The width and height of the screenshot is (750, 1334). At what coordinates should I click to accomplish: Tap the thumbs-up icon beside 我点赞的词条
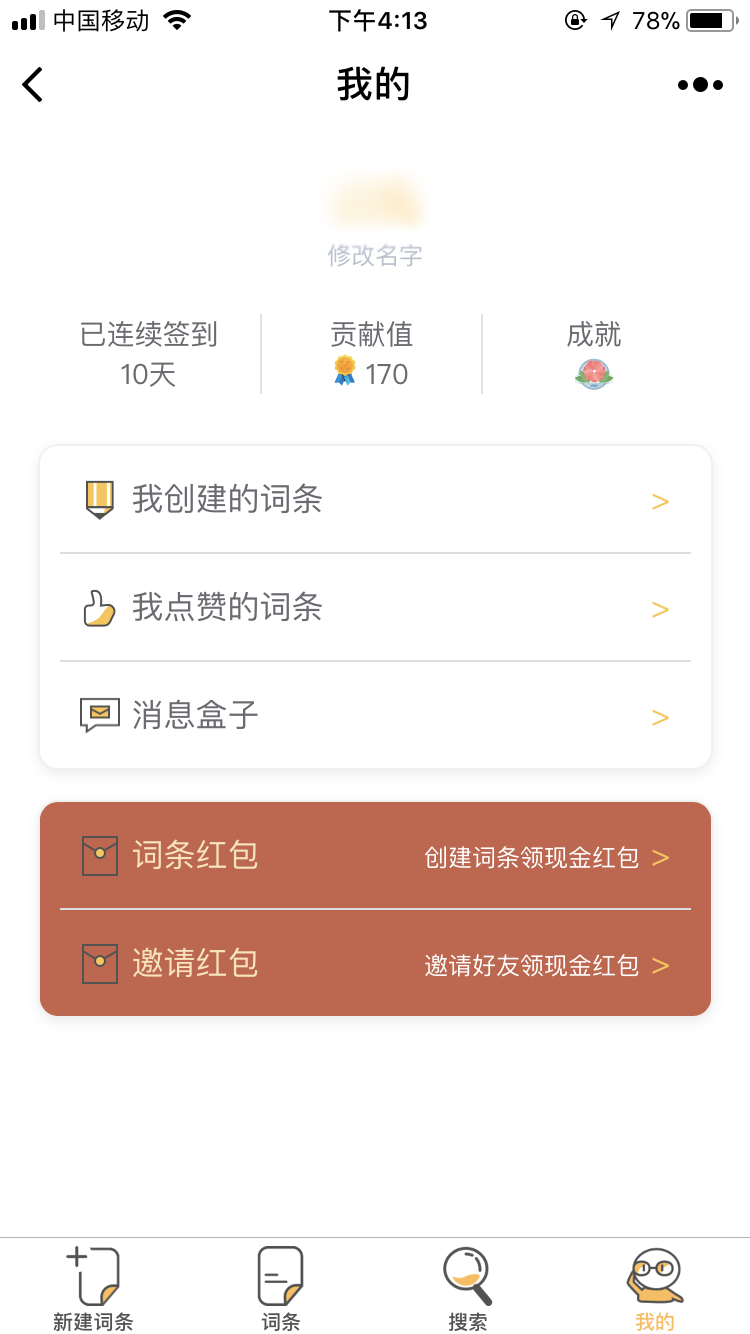point(98,608)
